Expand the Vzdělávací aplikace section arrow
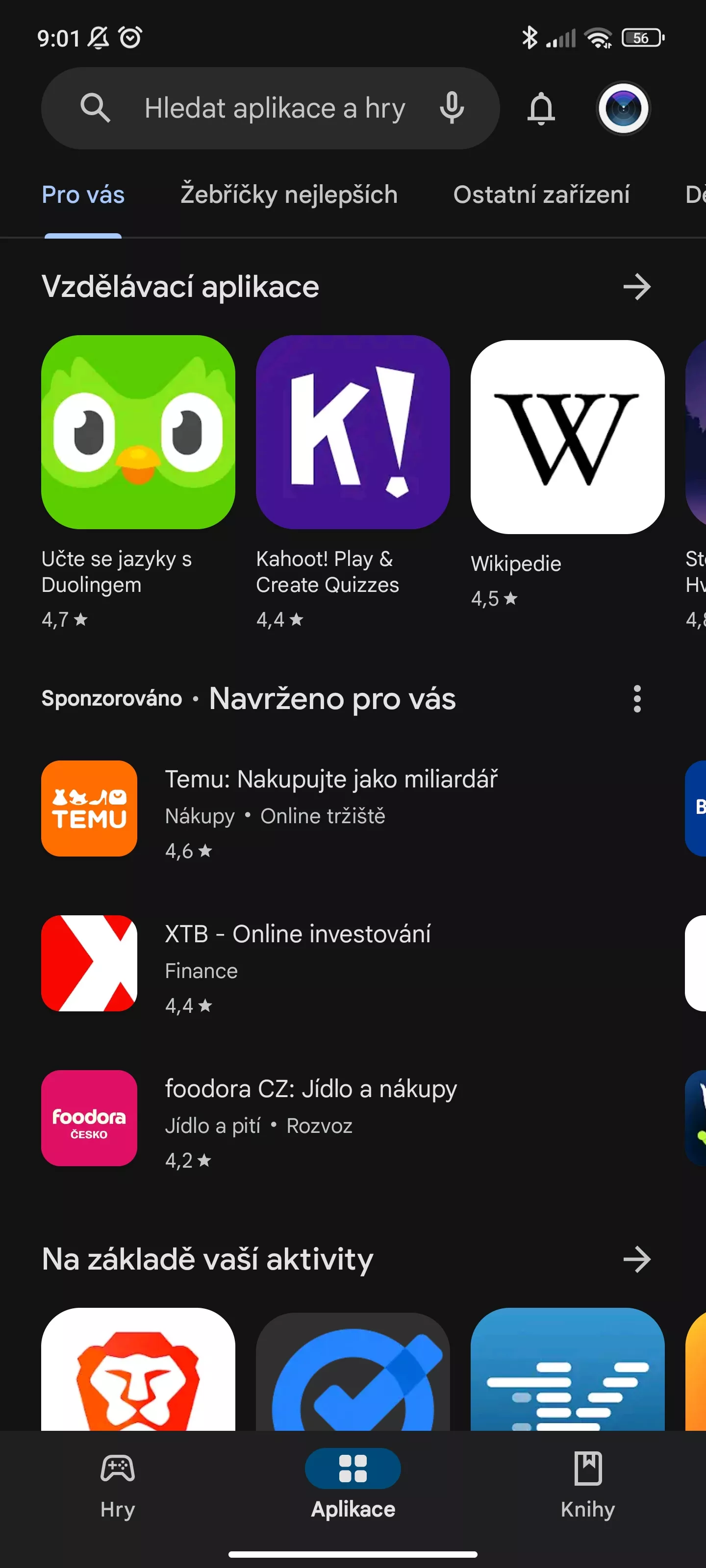The image size is (706, 1568). [x=636, y=287]
